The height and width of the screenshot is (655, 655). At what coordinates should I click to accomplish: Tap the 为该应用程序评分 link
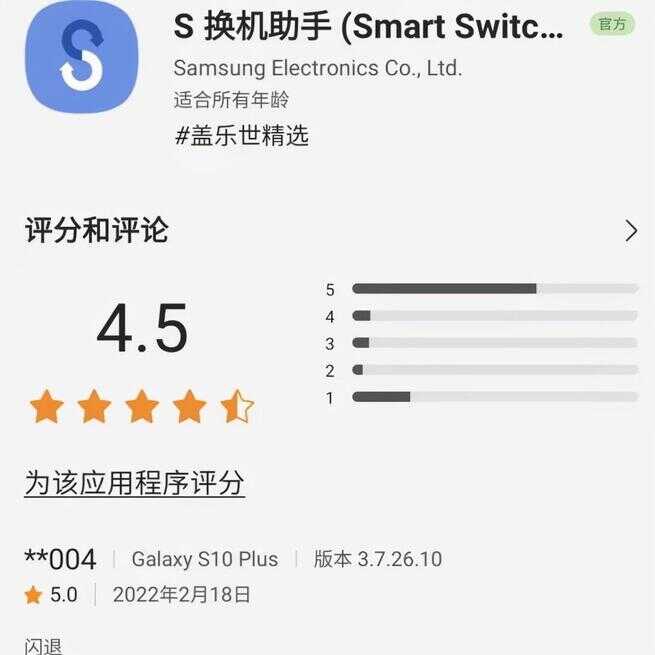click(135, 484)
